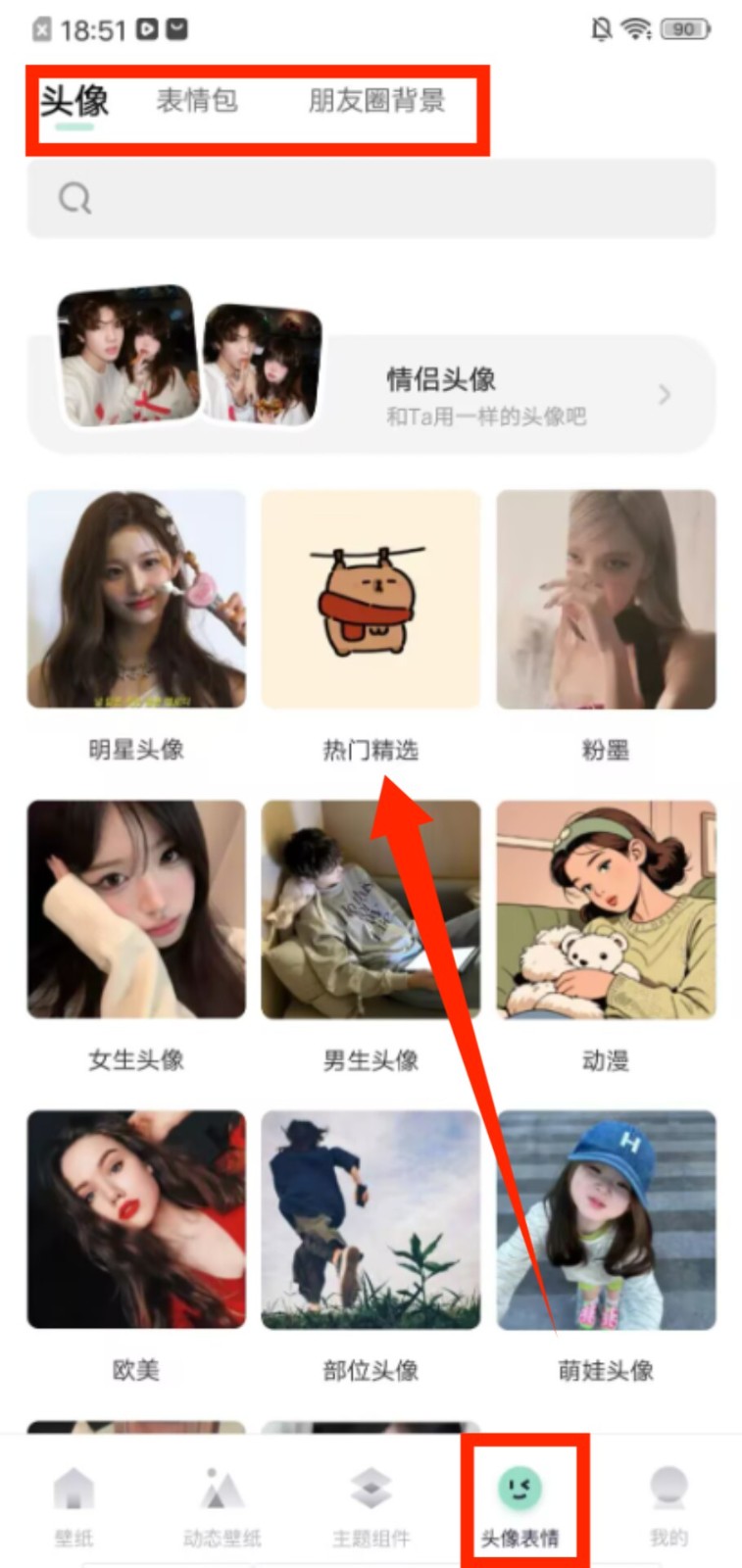Image resolution: width=742 pixels, height=1568 pixels.
Task: Select the 头像表情 bottom tab
Action: coord(519,1505)
